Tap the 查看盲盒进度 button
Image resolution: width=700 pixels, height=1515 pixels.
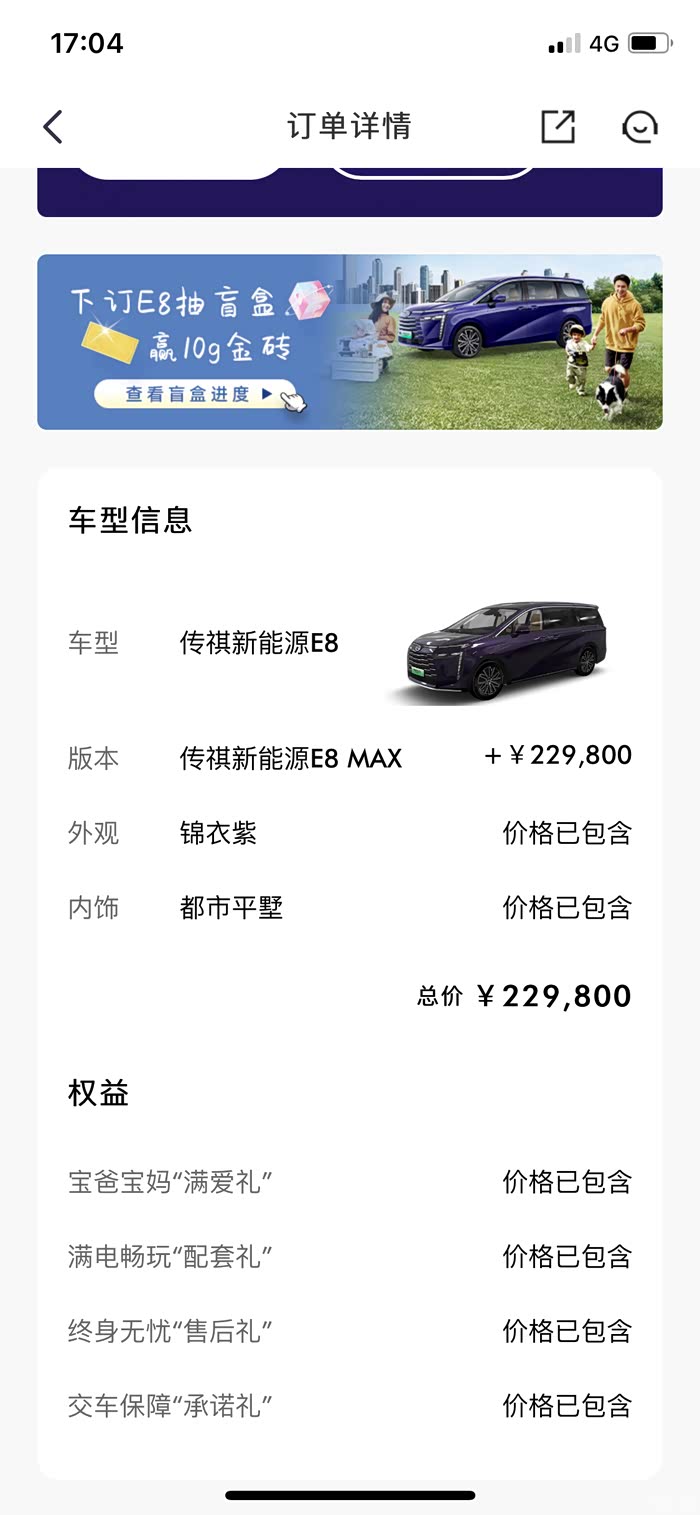197,394
